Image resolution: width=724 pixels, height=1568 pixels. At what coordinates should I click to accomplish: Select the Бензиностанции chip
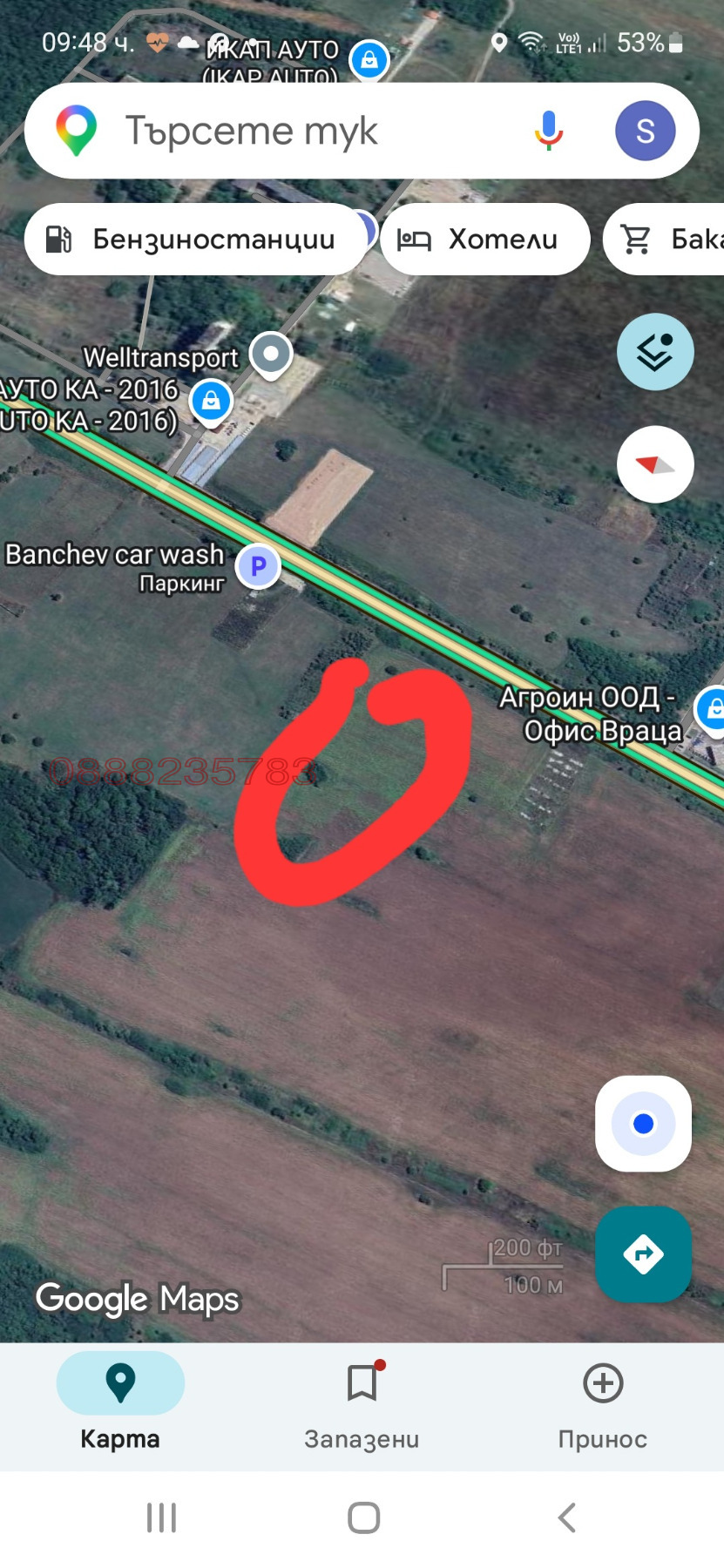pos(195,240)
